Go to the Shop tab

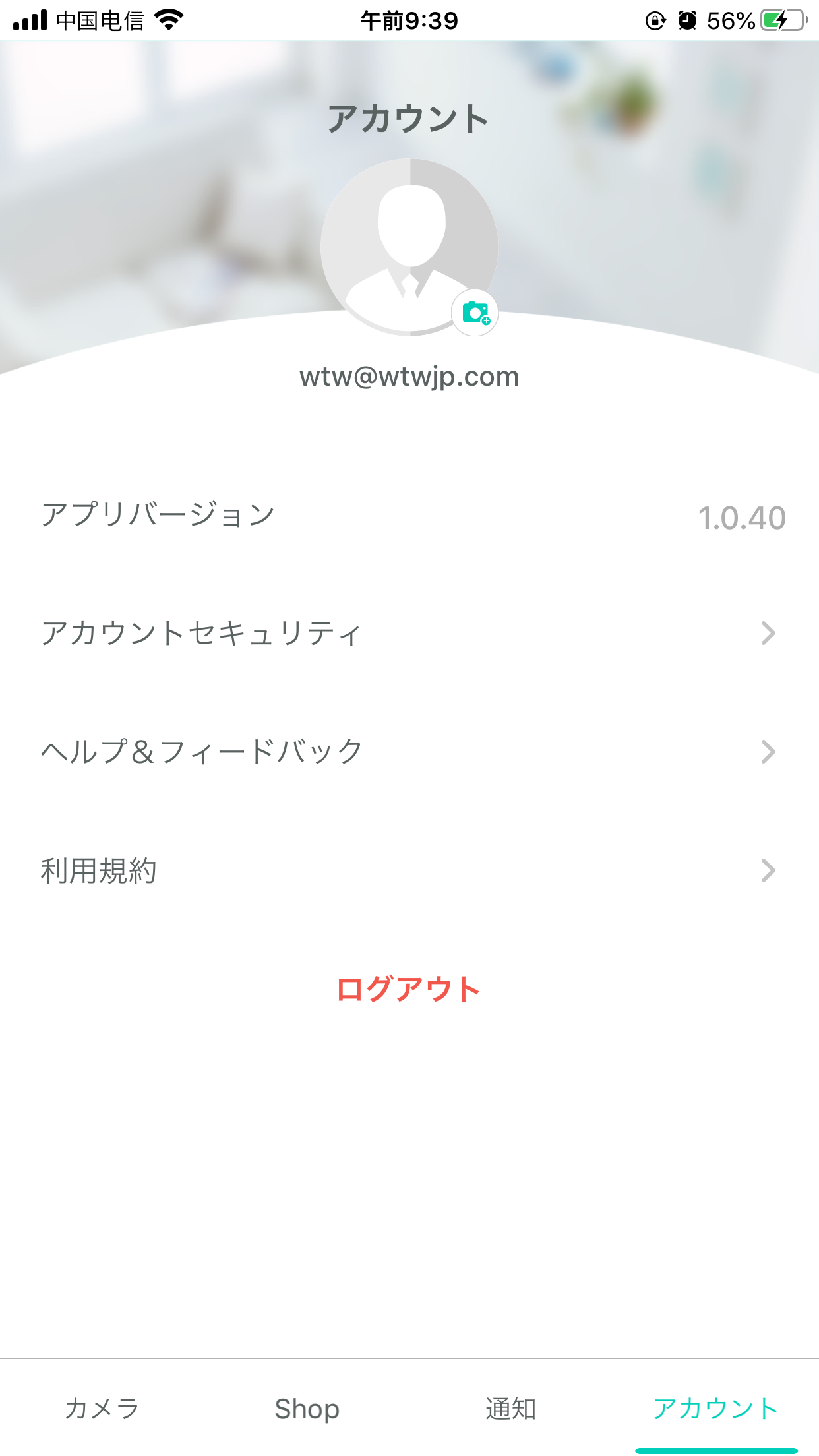(307, 1409)
